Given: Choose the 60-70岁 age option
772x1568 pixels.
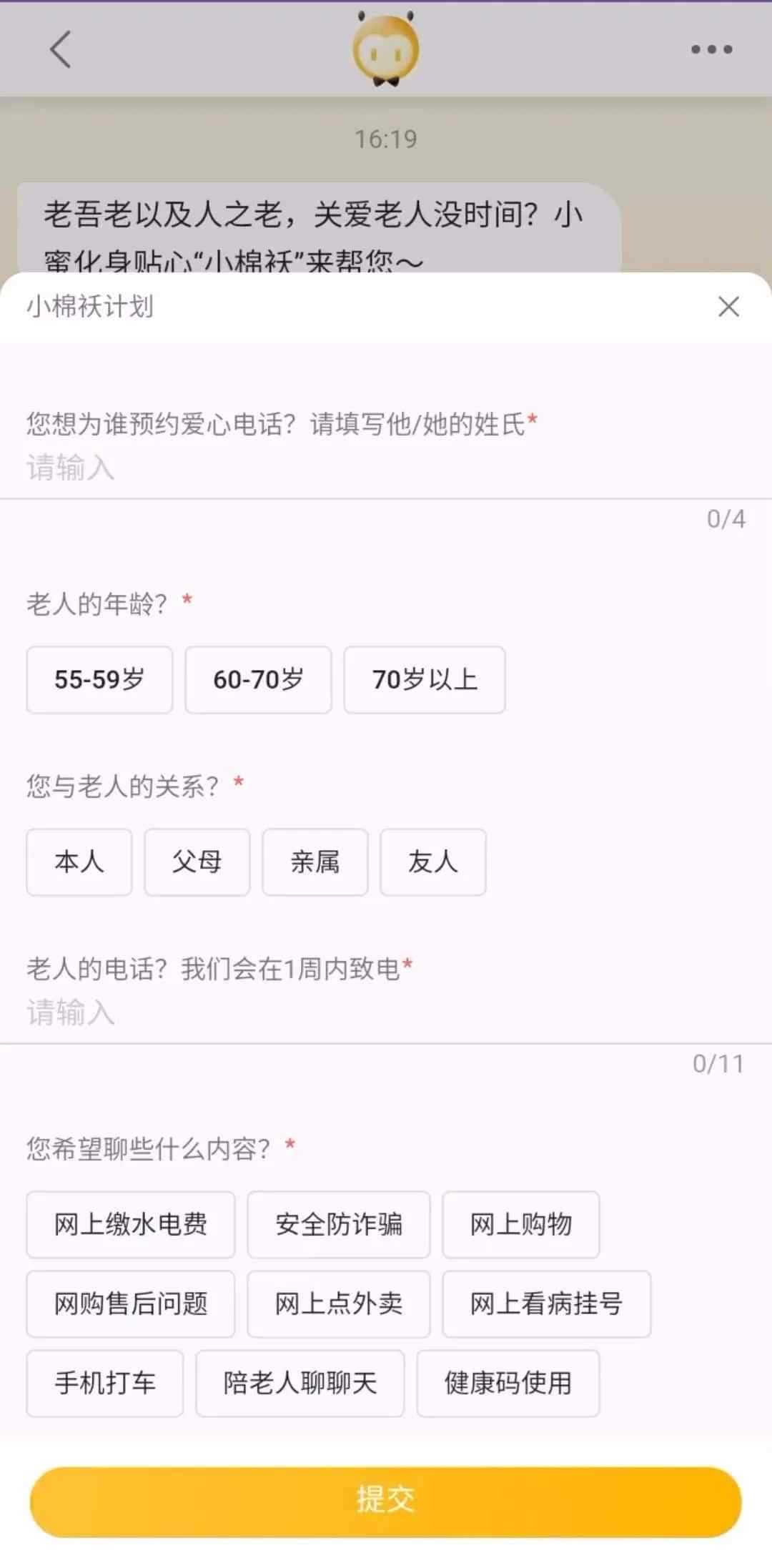Looking at the screenshot, I should point(258,679).
